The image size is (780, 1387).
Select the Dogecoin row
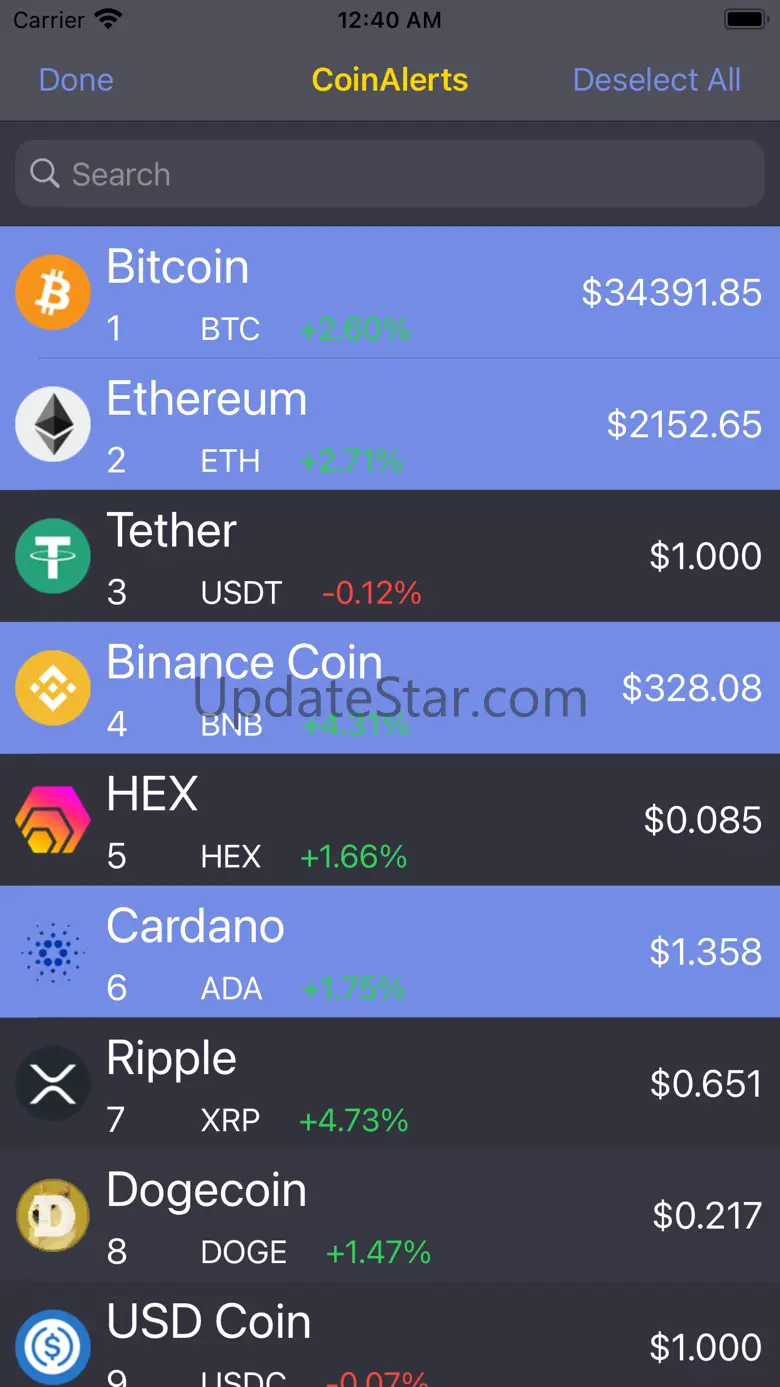390,1217
